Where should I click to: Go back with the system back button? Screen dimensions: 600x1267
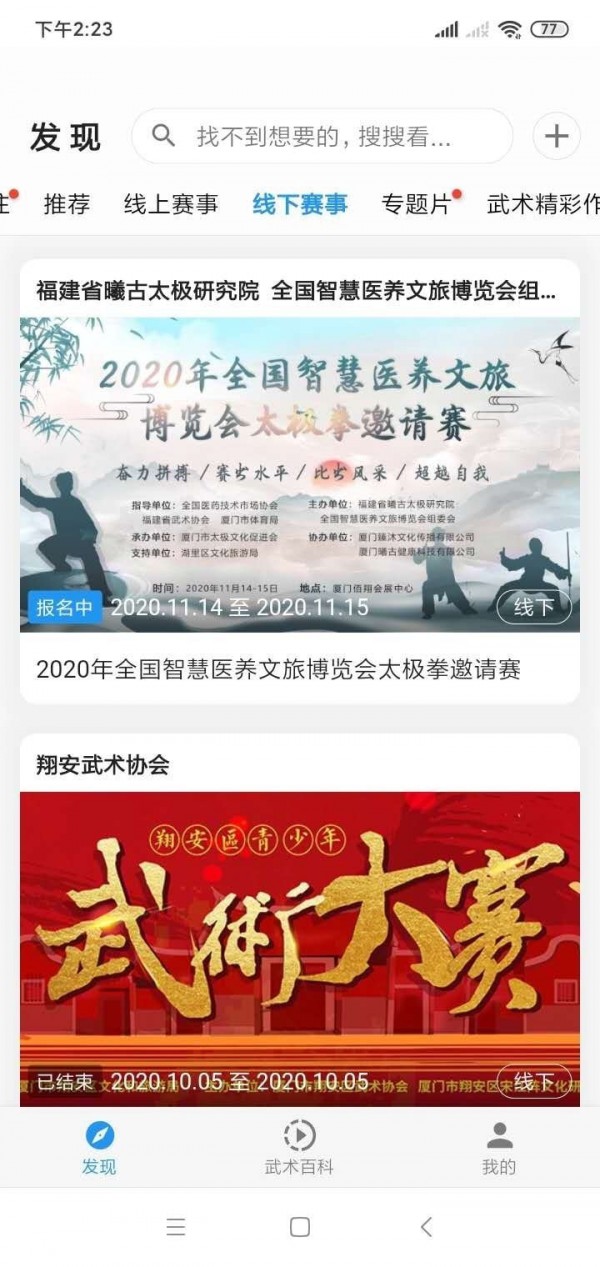(x=426, y=1227)
